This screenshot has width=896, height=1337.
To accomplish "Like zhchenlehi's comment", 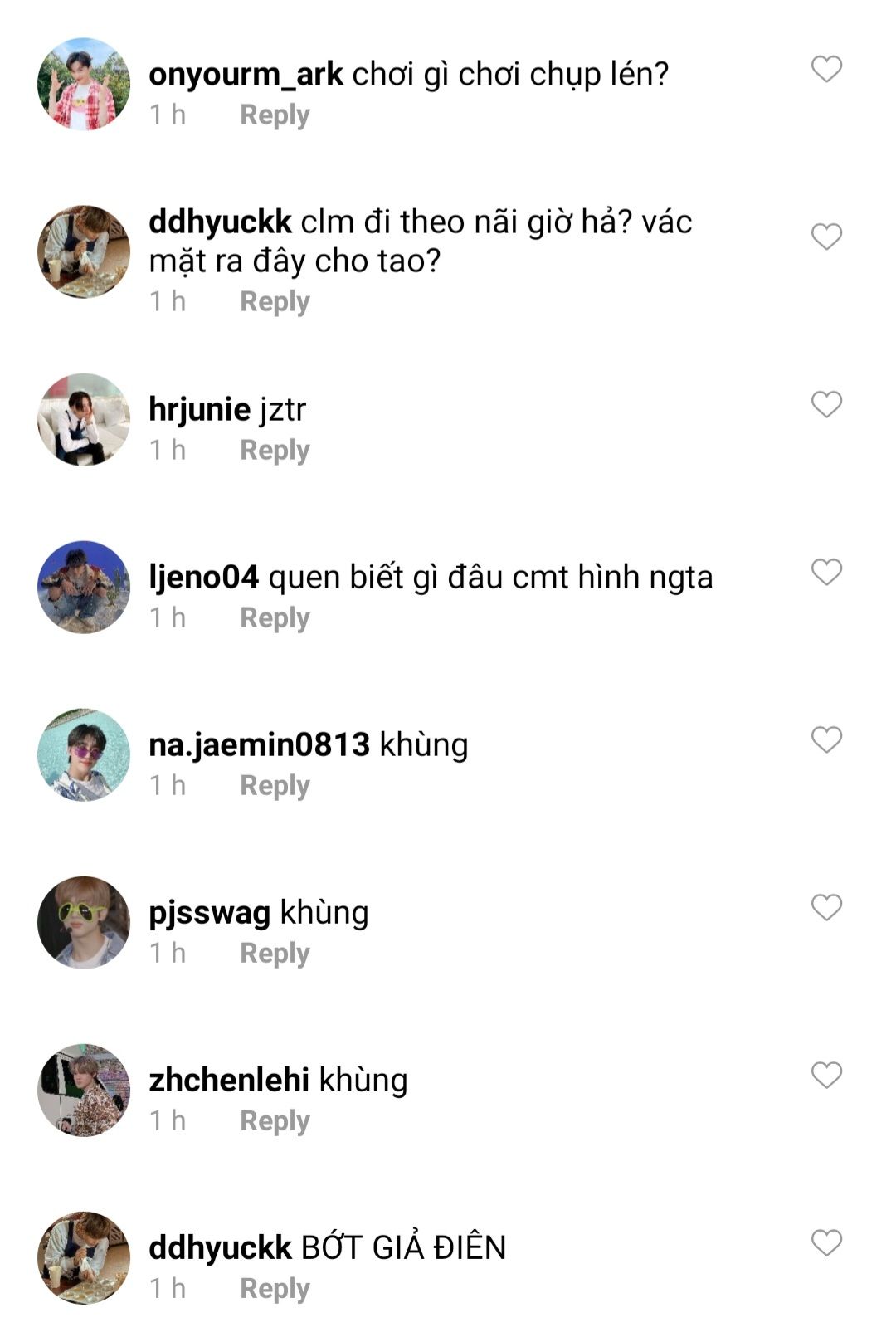I will 826,1075.
